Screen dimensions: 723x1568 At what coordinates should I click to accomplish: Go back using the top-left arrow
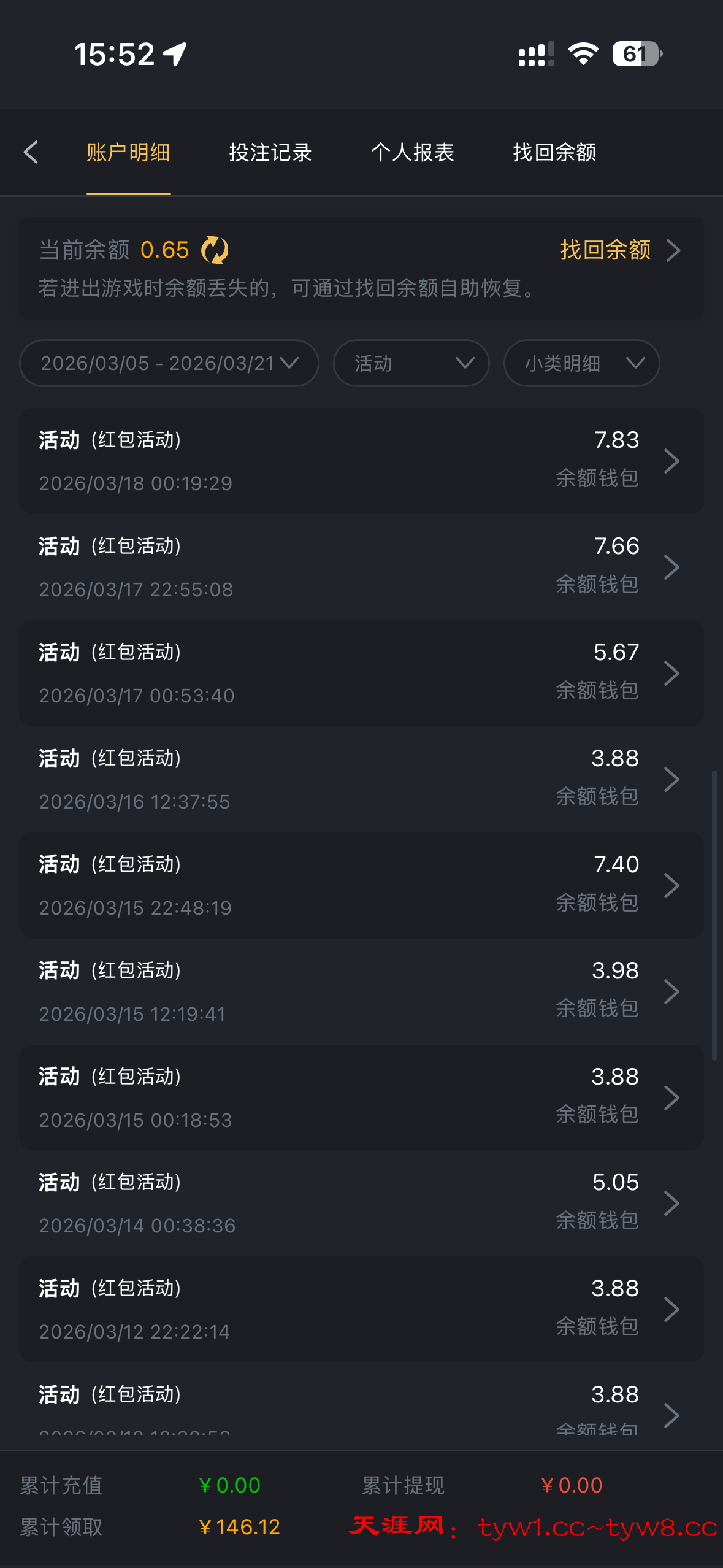click(31, 152)
